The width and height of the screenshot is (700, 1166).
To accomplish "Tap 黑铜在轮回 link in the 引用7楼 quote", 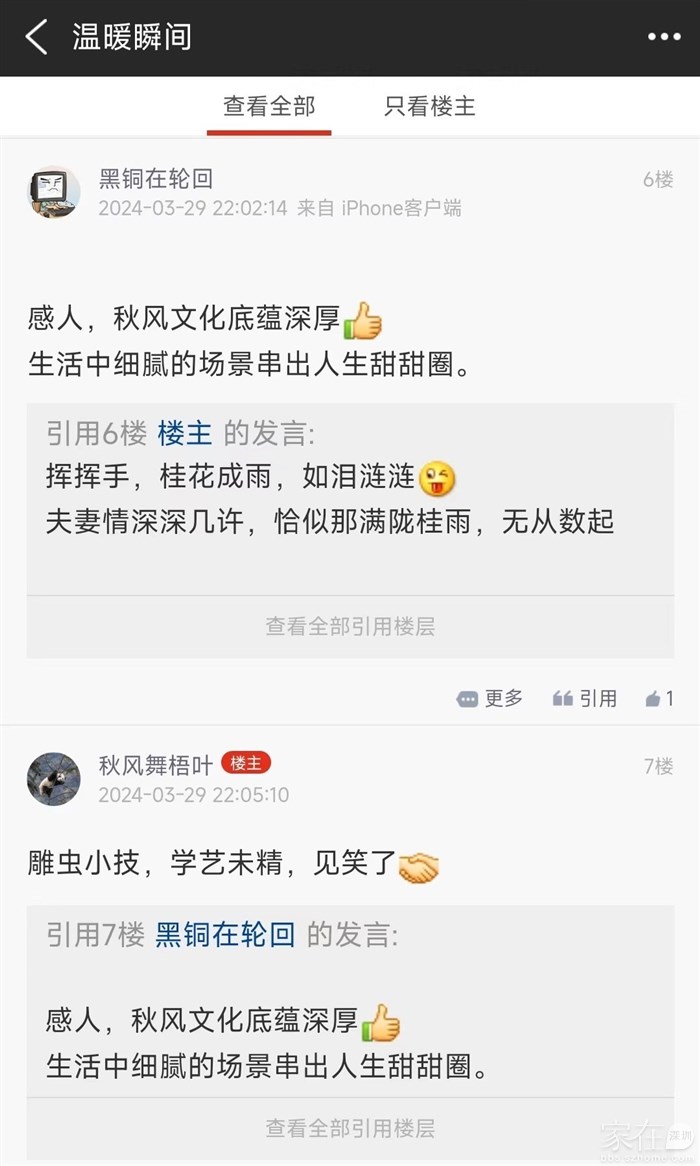I will 225,935.
